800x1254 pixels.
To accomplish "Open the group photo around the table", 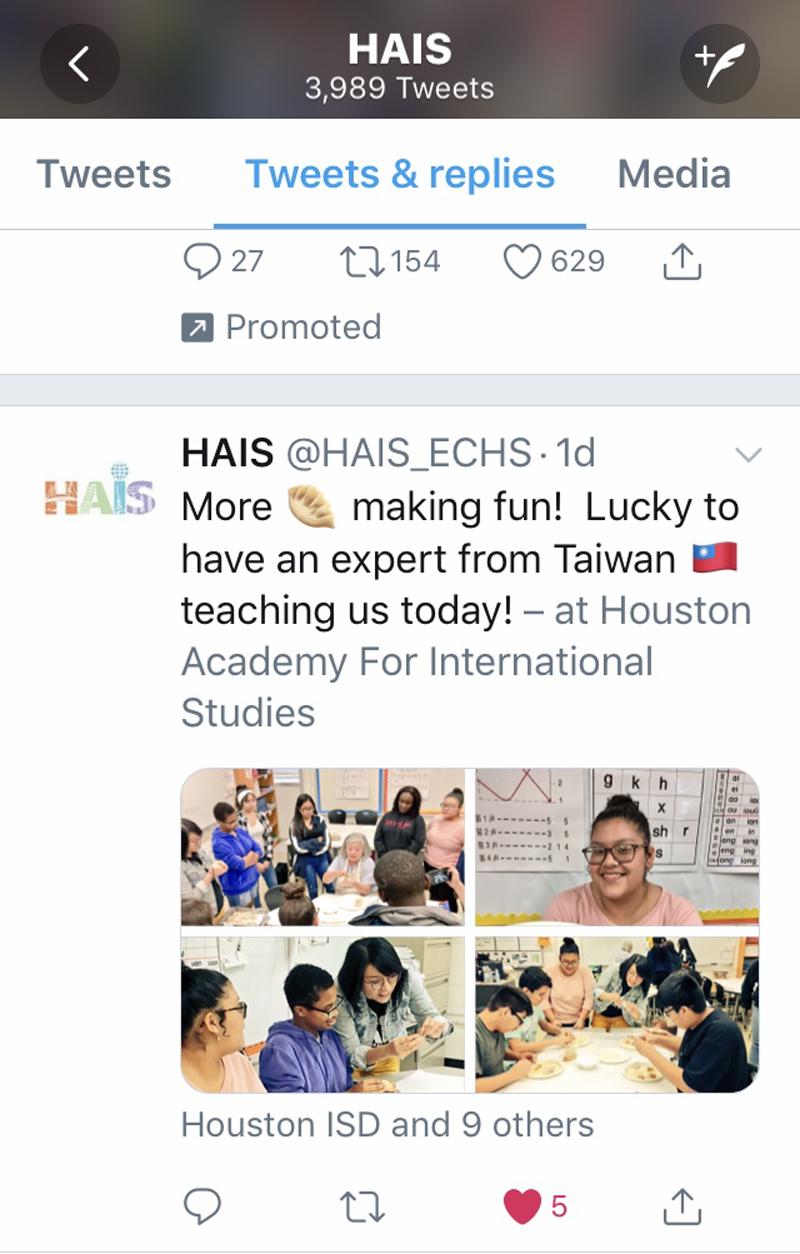I will [x=323, y=846].
